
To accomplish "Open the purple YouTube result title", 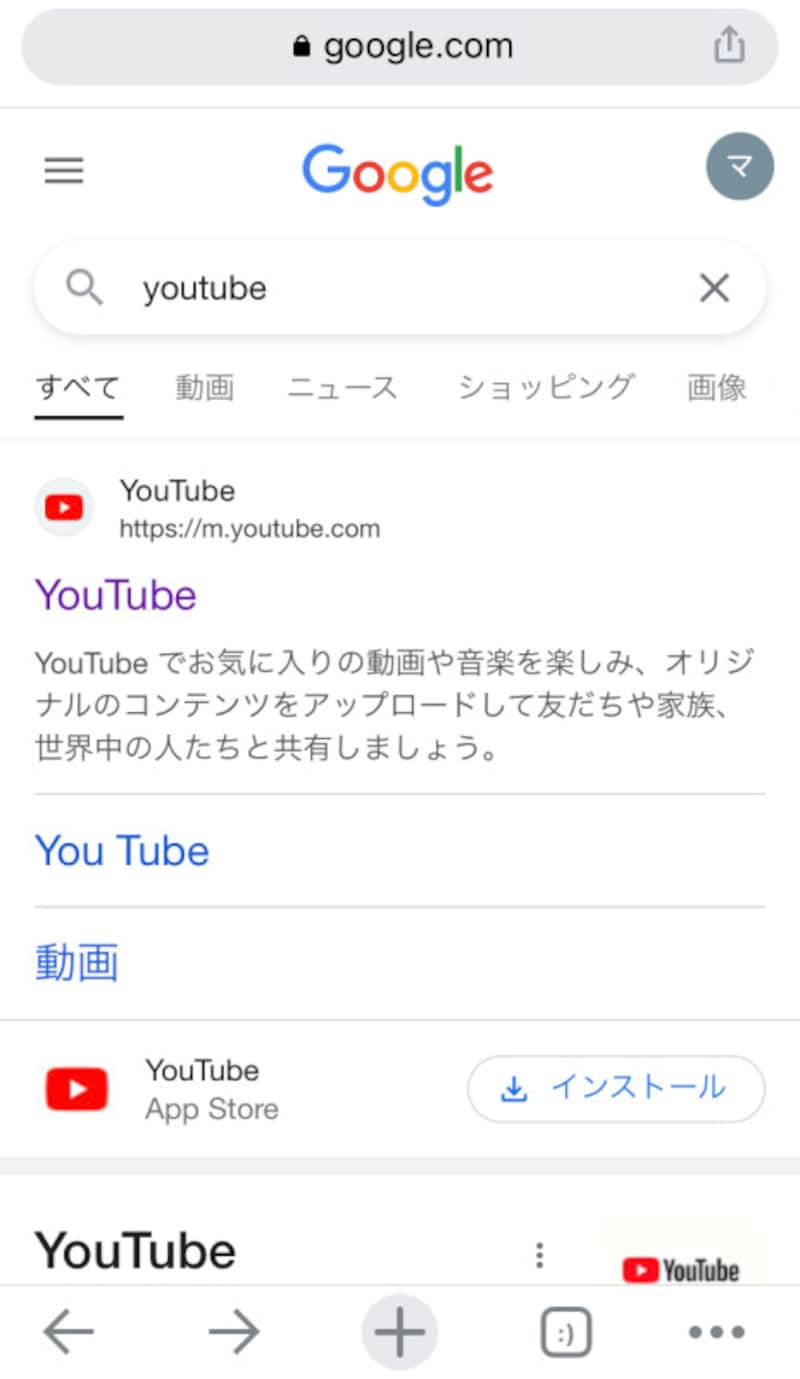I will pos(116,596).
